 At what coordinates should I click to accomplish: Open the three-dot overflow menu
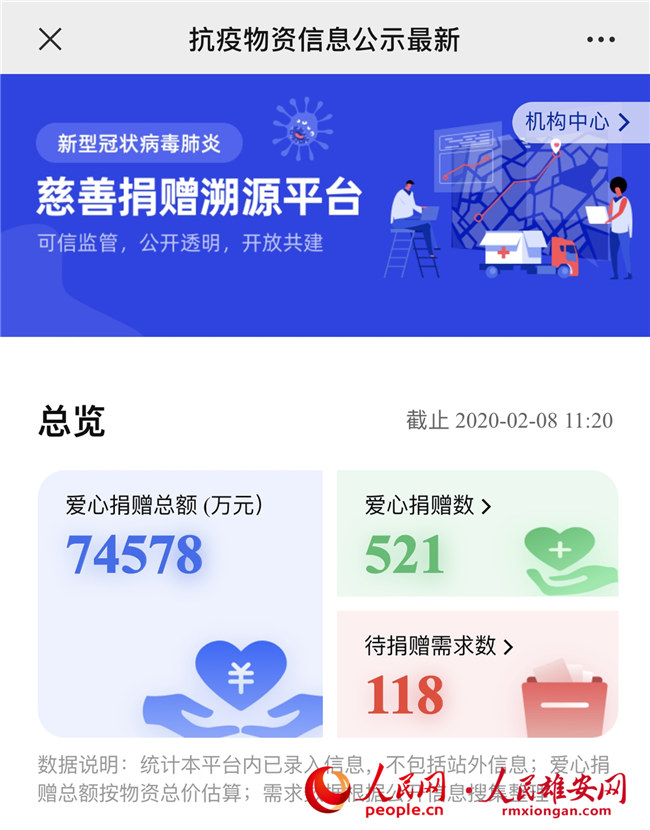601,40
